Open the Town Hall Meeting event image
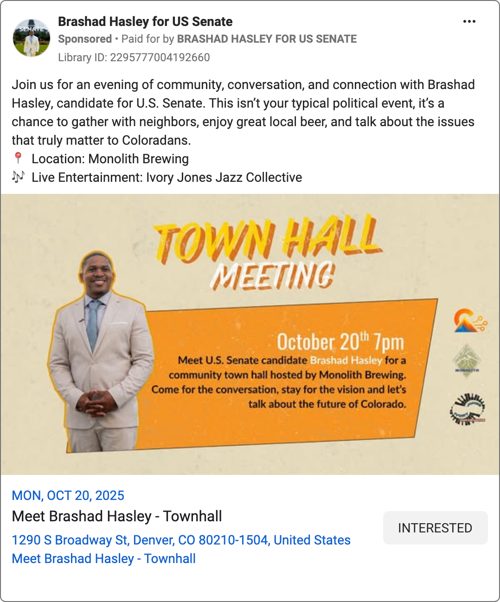 pyautogui.click(x=250, y=334)
